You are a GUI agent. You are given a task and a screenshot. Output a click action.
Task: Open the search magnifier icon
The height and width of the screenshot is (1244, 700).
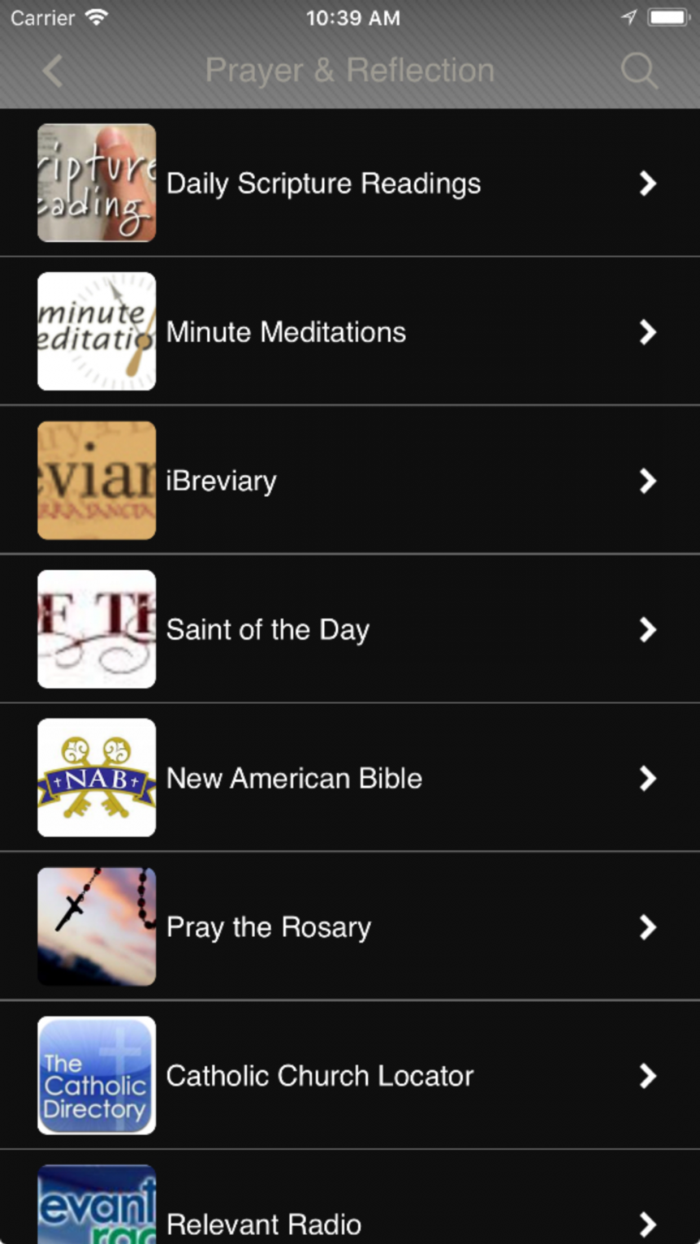[x=638, y=71]
